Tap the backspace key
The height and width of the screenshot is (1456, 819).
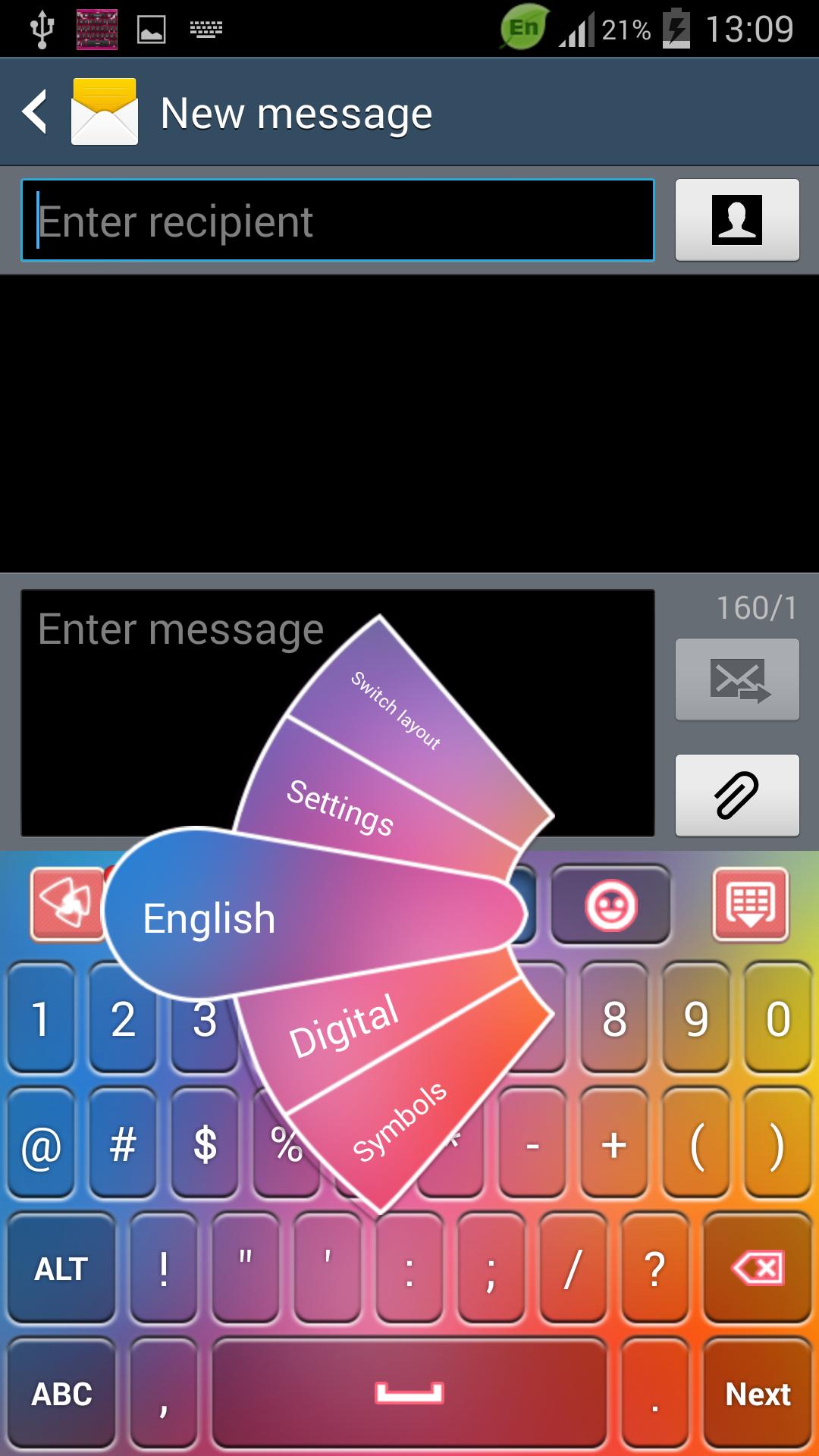(x=758, y=1269)
